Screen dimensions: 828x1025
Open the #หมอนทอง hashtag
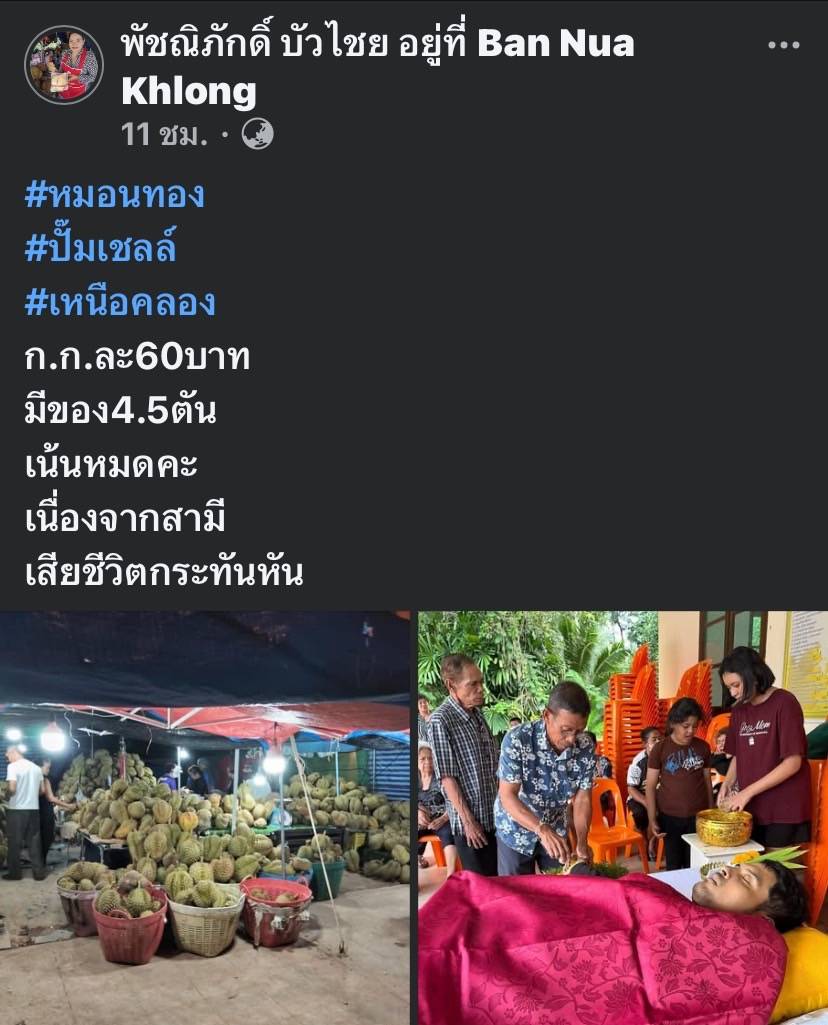[x=113, y=193]
